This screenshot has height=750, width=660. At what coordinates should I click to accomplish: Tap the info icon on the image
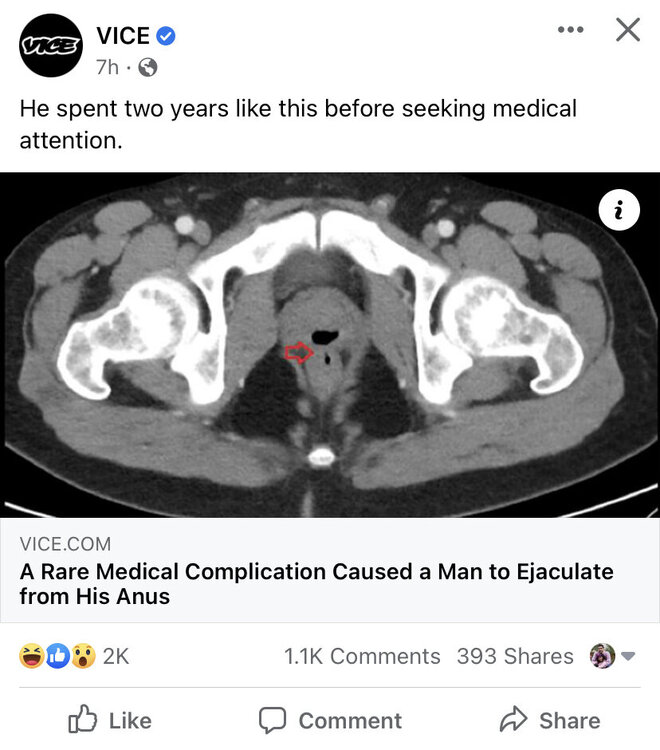(620, 210)
